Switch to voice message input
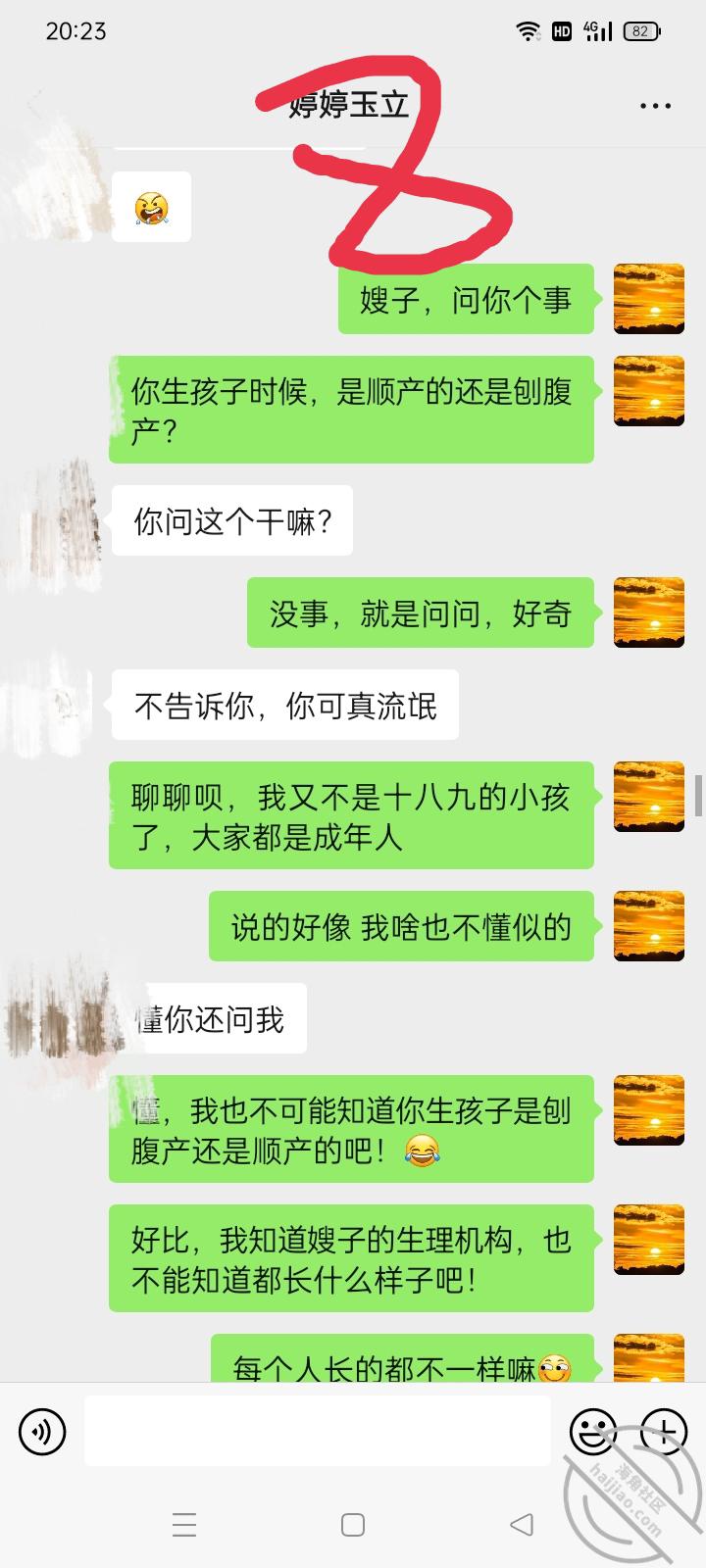The width and height of the screenshot is (706, 1568). click(42, 1432)
